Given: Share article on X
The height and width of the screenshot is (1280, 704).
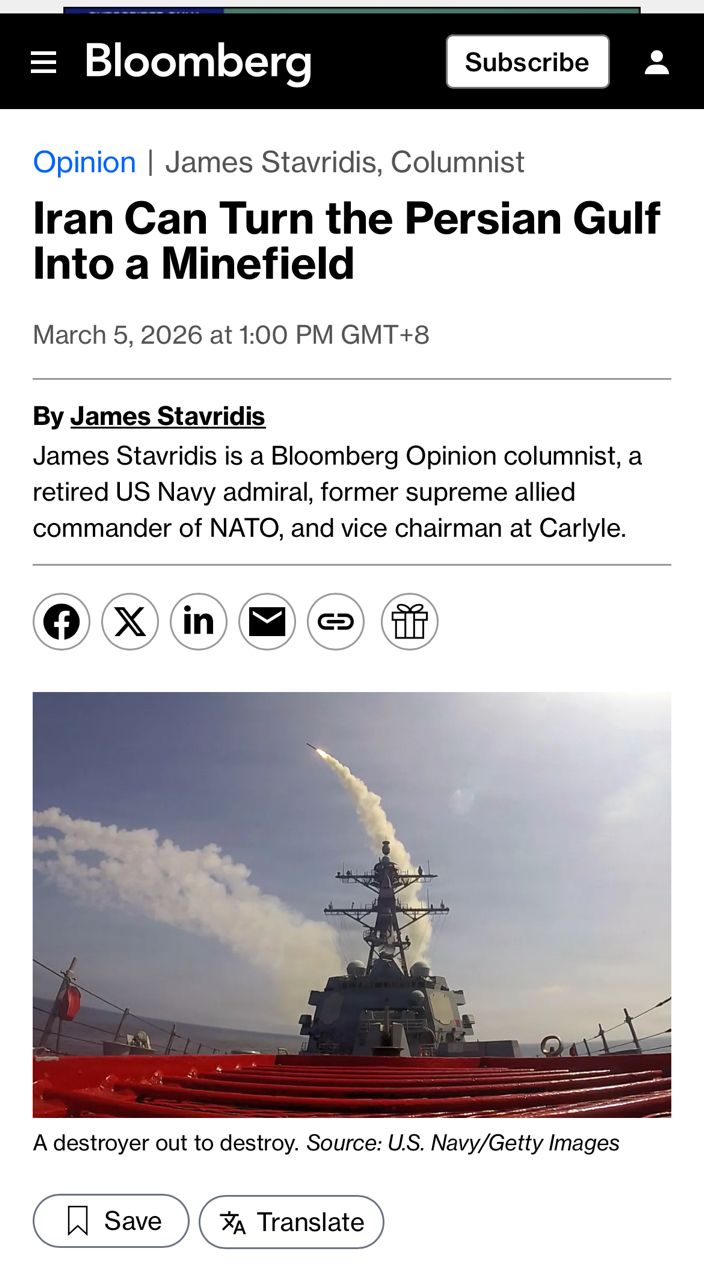Looking at the screenshot, I should pyautogui.click(x=130, y=622).
